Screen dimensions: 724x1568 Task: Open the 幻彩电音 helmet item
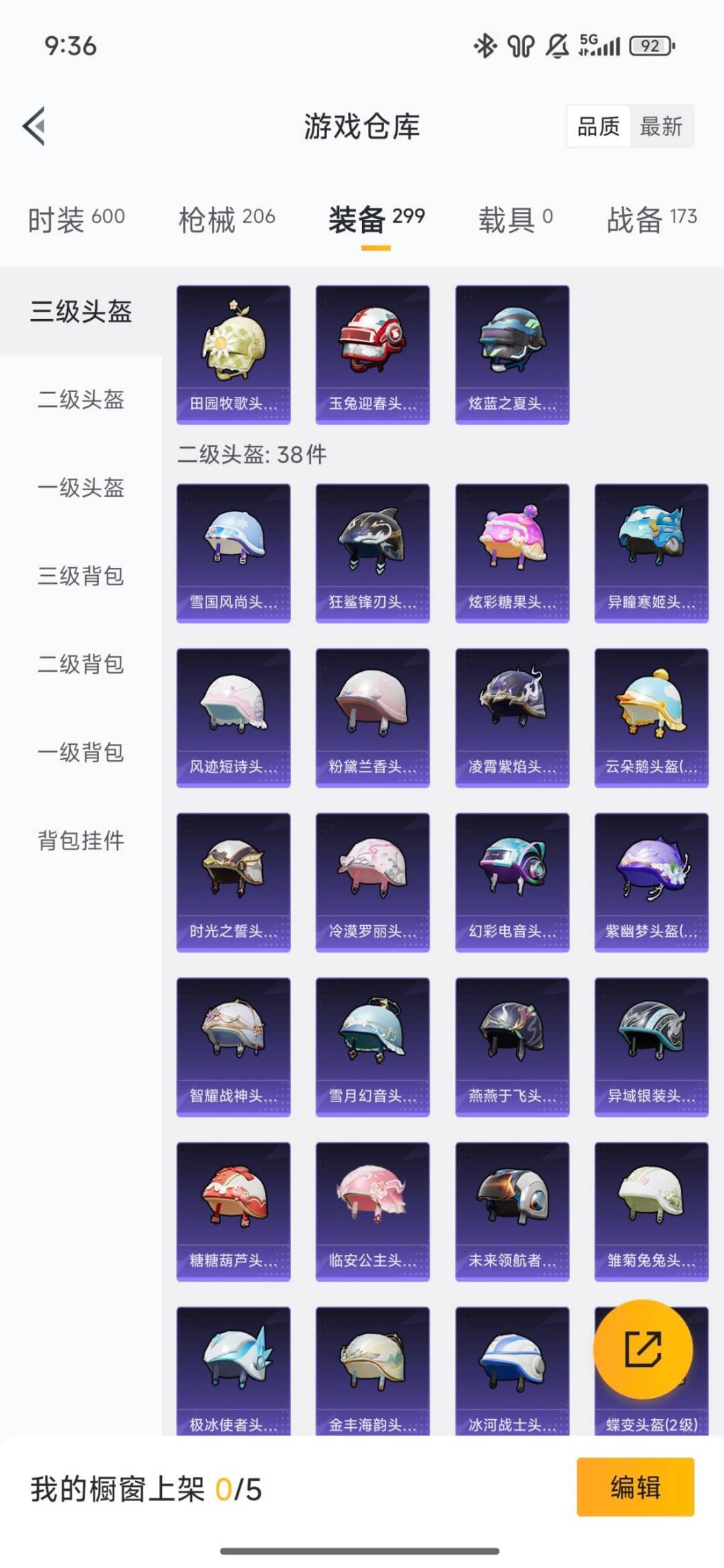pyautogui.click(x=512, y=882)
